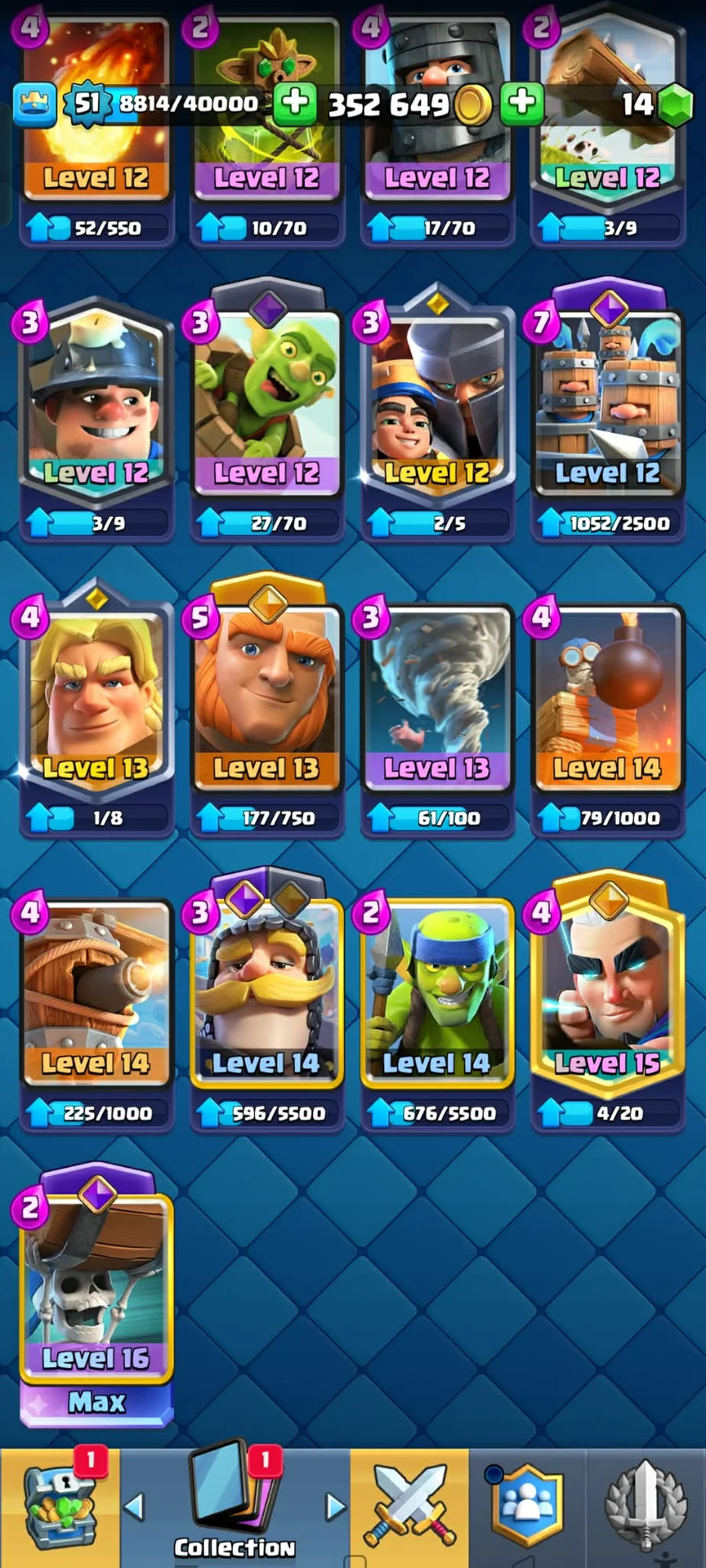This screenshot has width=706, height=1568.
Task: Add experience with the green plus beside 8814/40000
Action: coord(295,103)
